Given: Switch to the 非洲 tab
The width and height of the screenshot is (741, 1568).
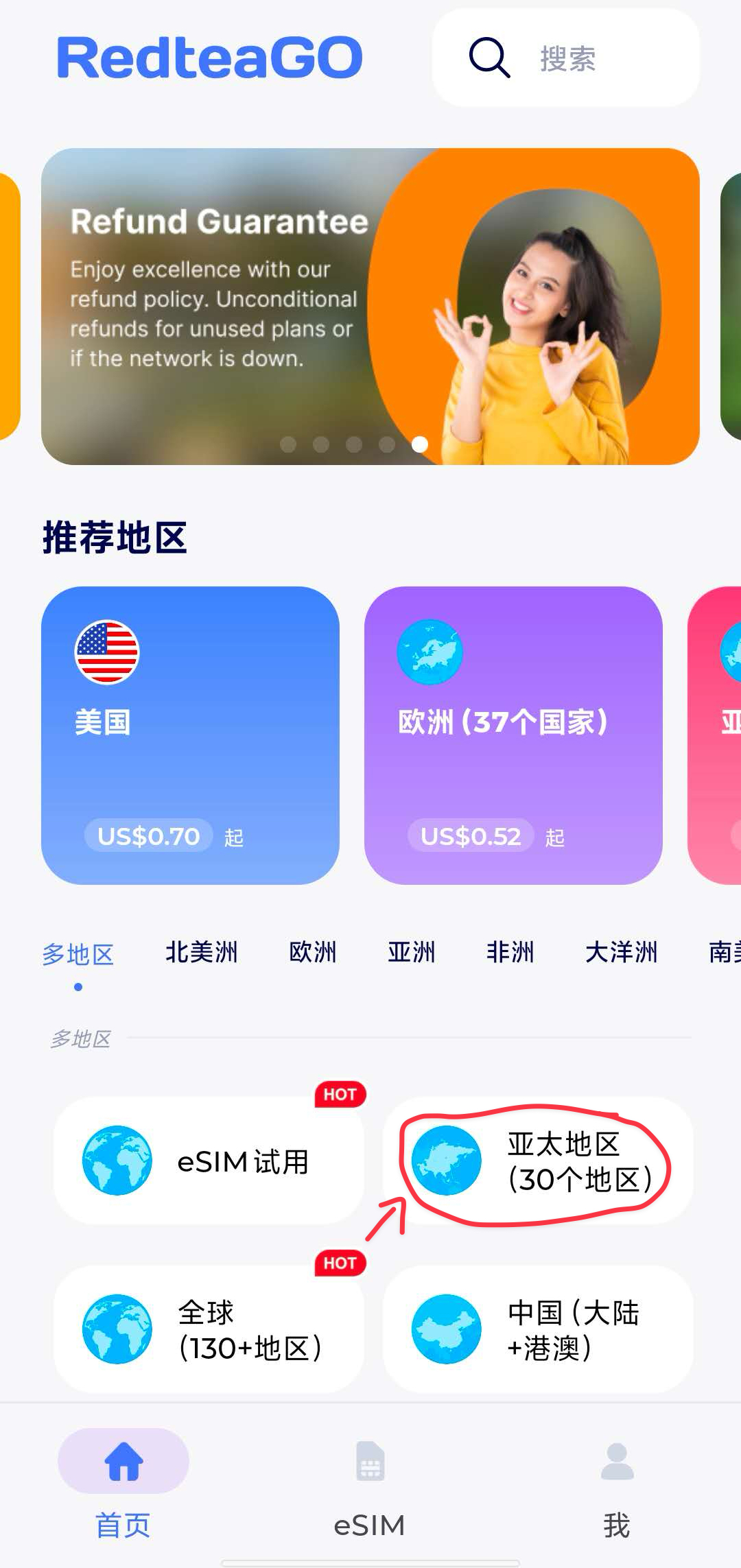Looking at the screenshot, I should (510, 953).
